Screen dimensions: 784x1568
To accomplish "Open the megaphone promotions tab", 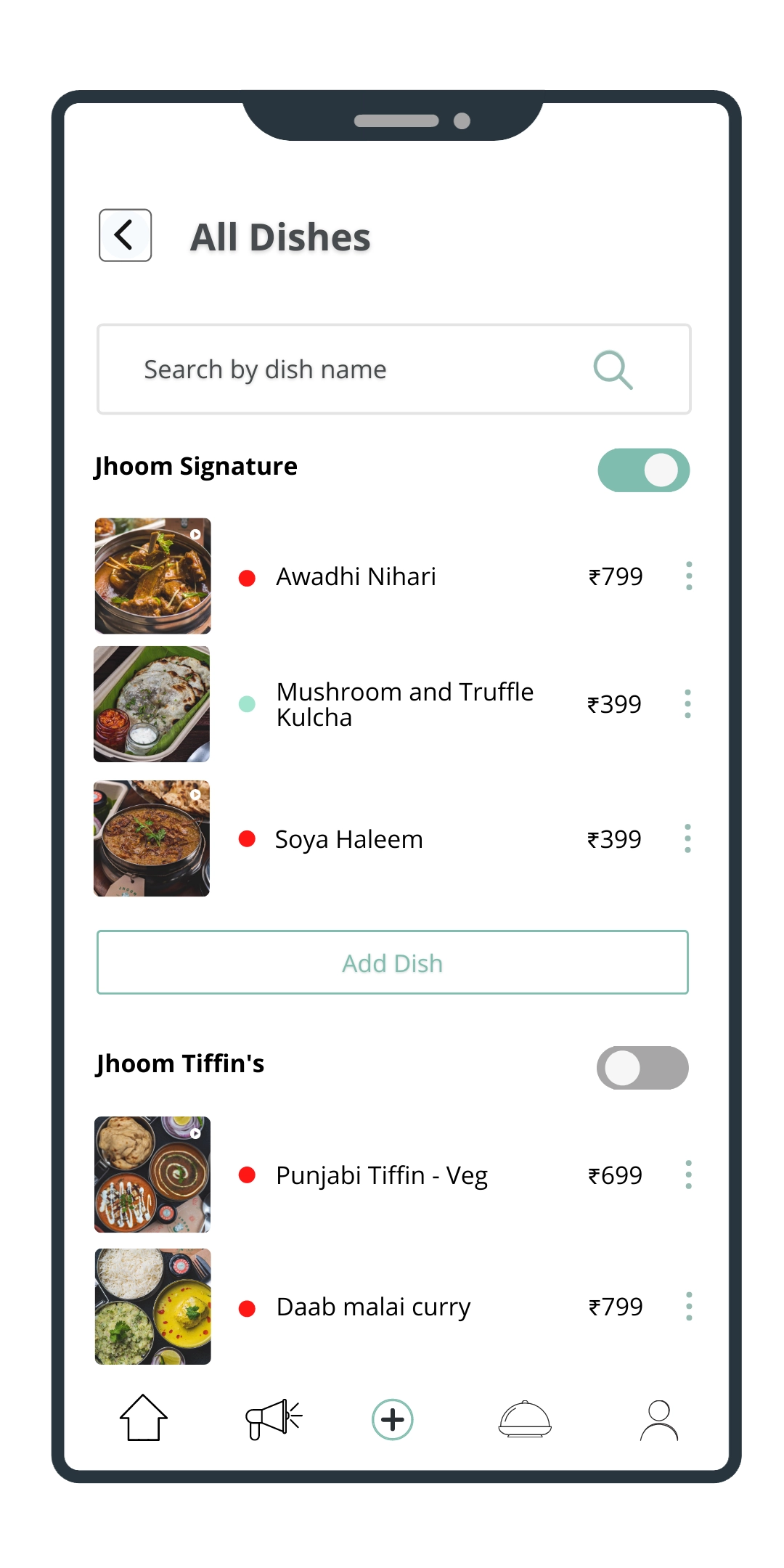I will click(x=274, y=1419).
